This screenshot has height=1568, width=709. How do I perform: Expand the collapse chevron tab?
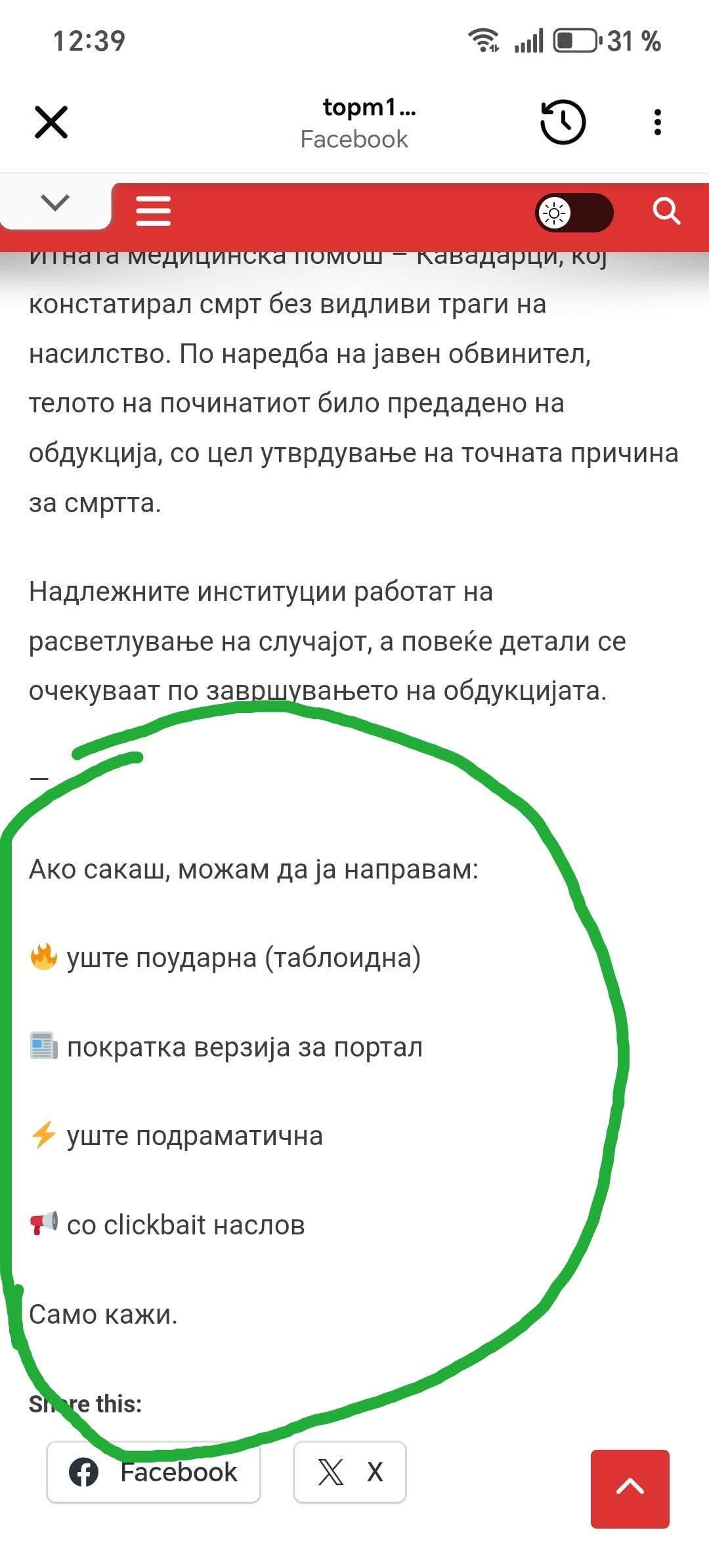(x=55, y=203)
